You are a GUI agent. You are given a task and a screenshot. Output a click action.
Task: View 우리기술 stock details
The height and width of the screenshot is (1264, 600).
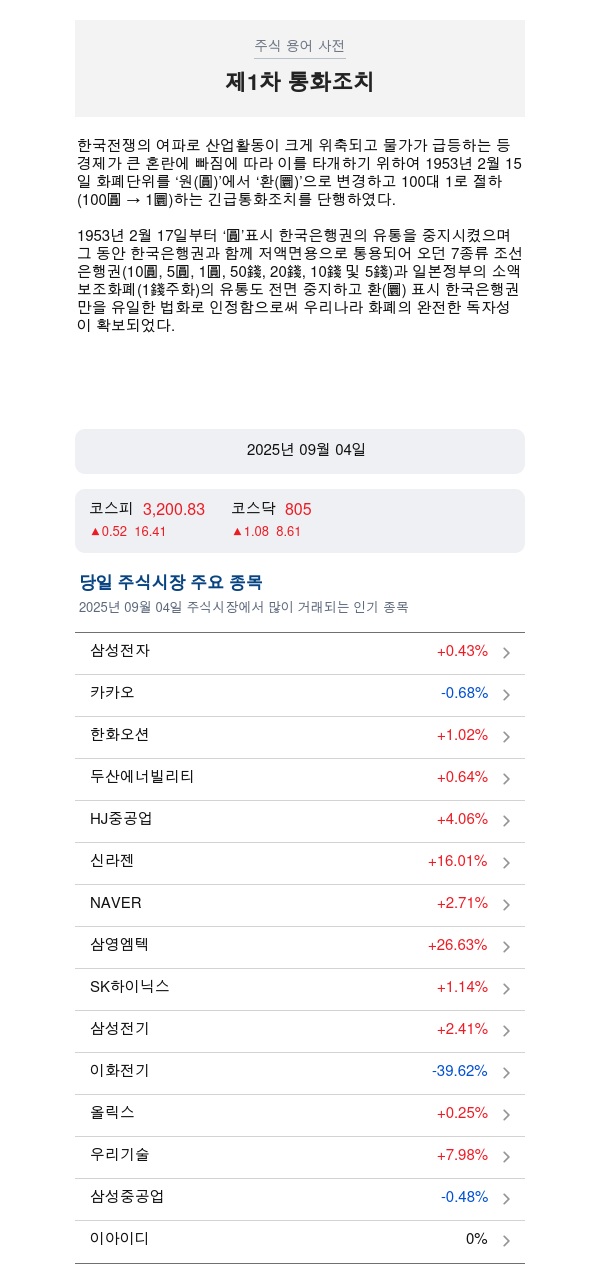300,1157
